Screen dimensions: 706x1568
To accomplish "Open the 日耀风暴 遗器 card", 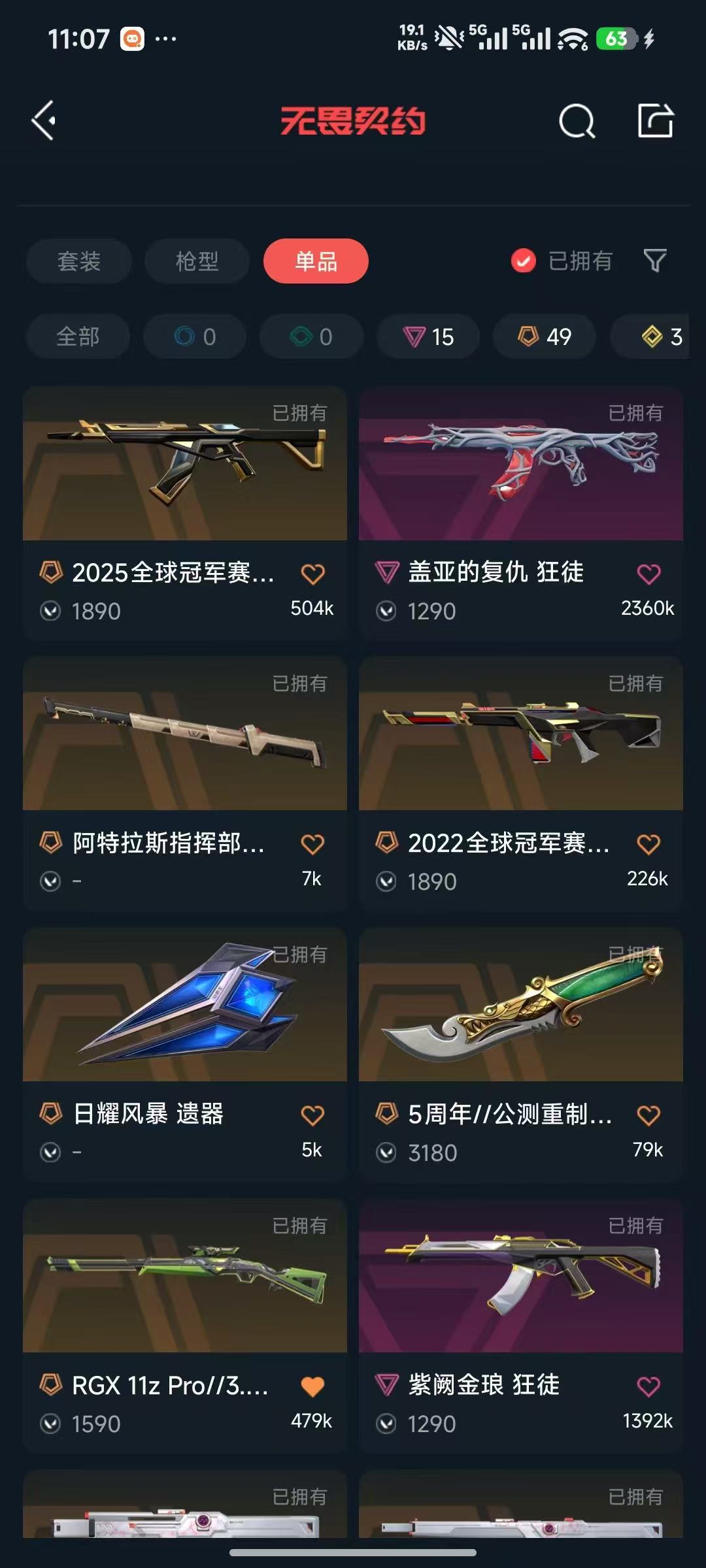I will (185, 1005).
